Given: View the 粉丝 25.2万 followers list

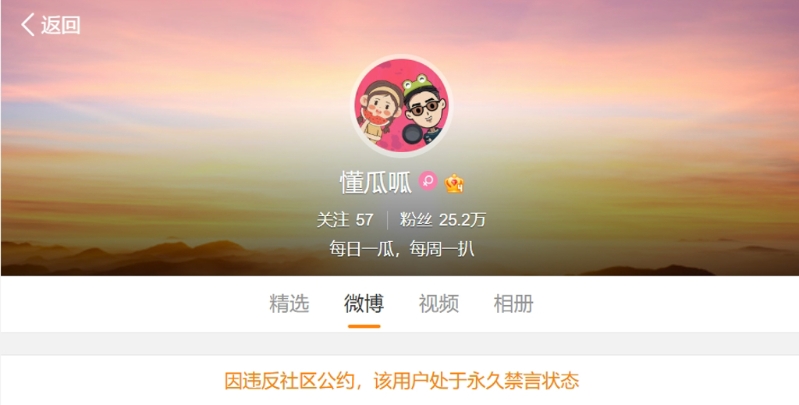Looking at the screenshot, I should 443,219.
